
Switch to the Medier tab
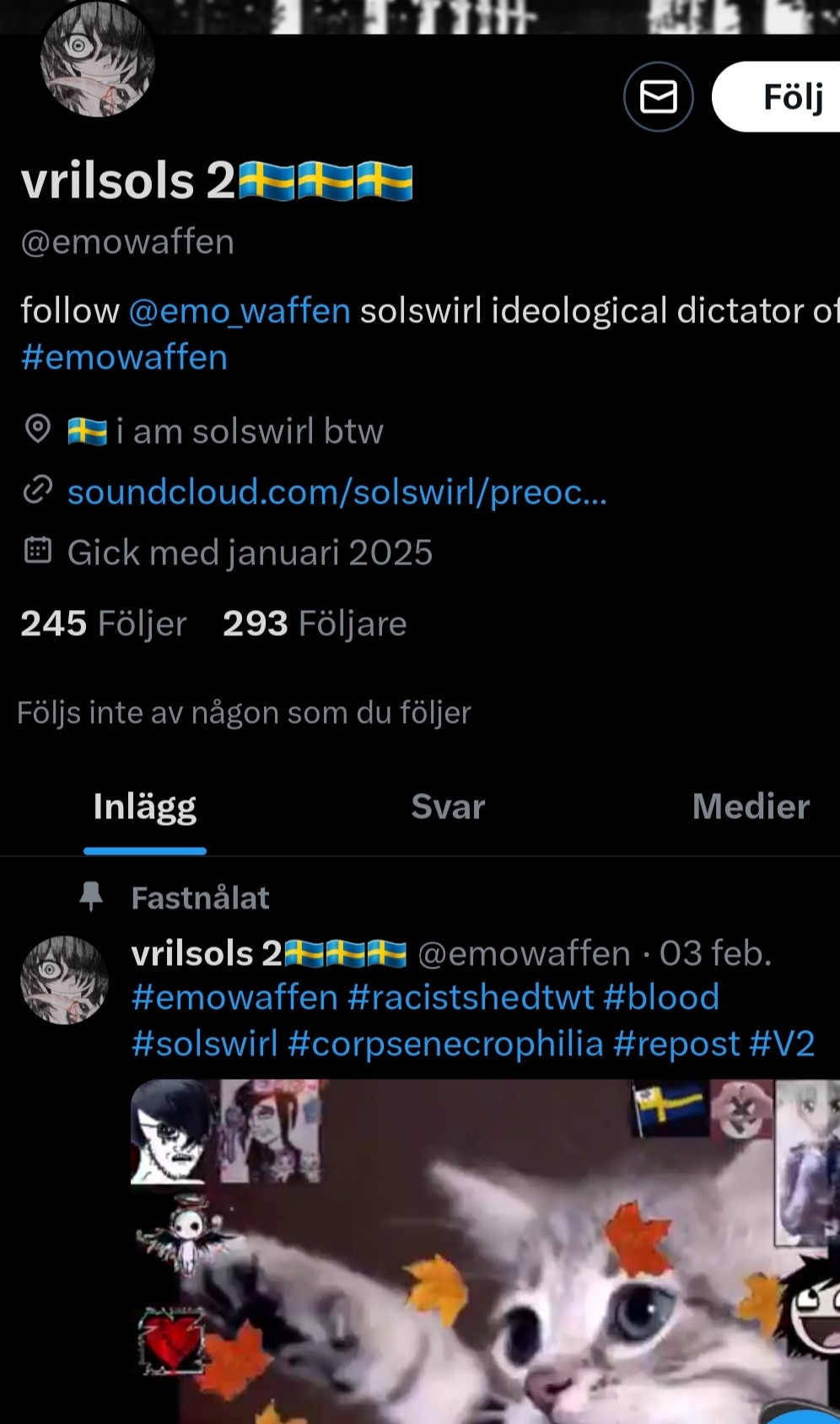(751, 806)
